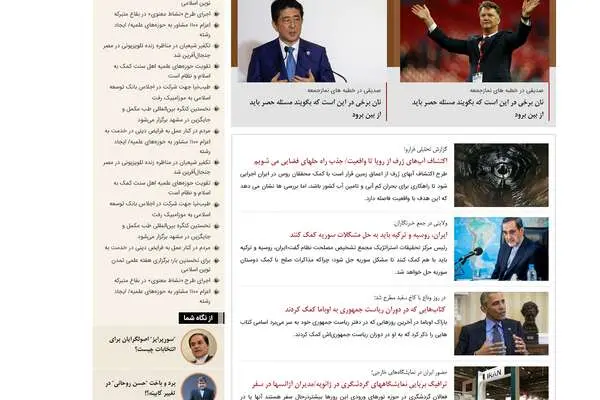Open the article on books that helped Obama

click(x=366, y=309)
